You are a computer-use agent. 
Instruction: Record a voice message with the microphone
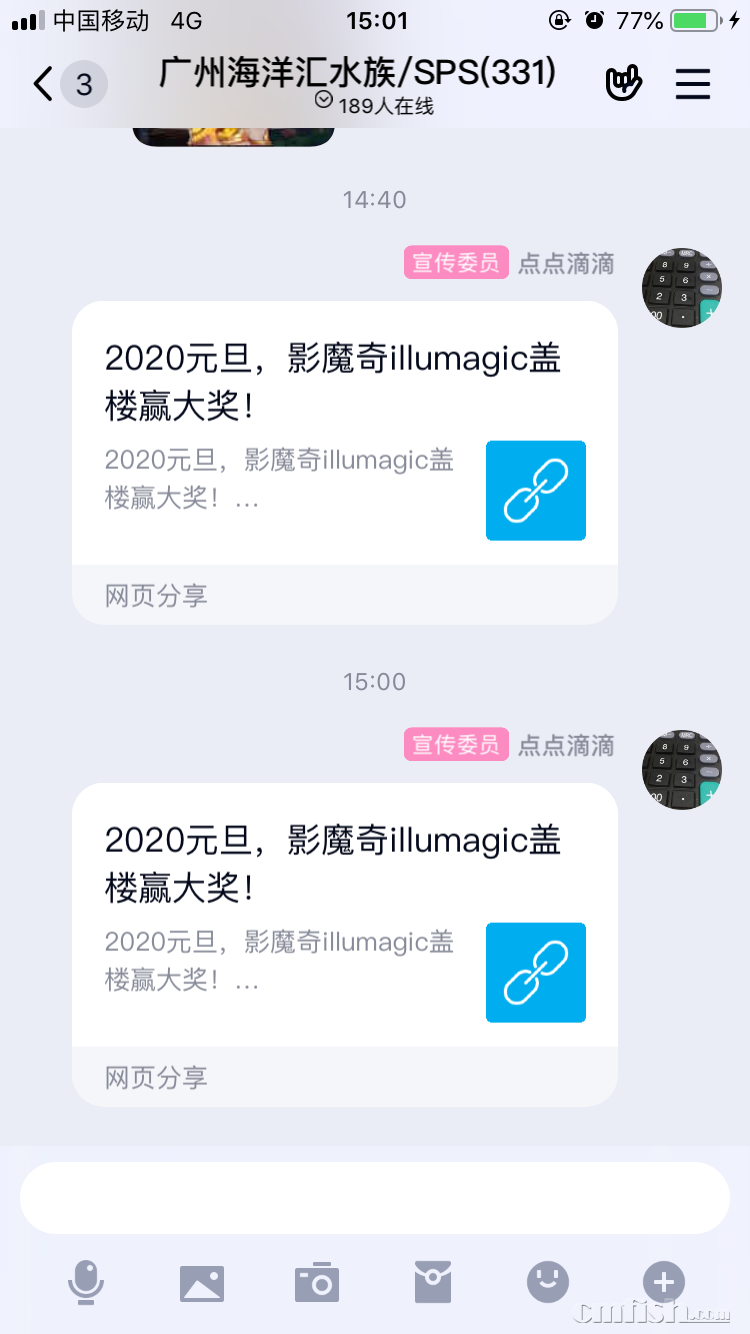[86, 1282]
